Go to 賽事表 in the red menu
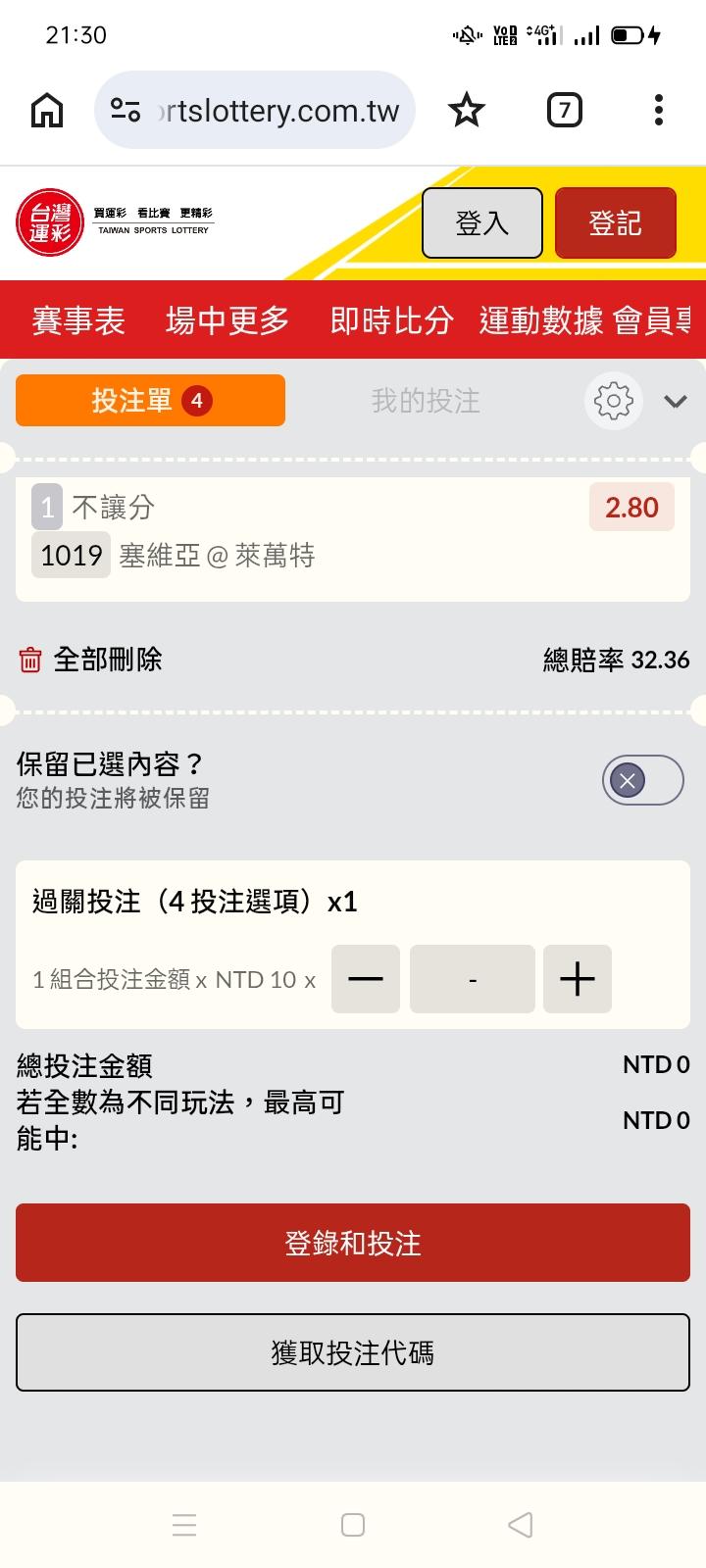This screenshot has height=1568, width=706. (78, 320)
